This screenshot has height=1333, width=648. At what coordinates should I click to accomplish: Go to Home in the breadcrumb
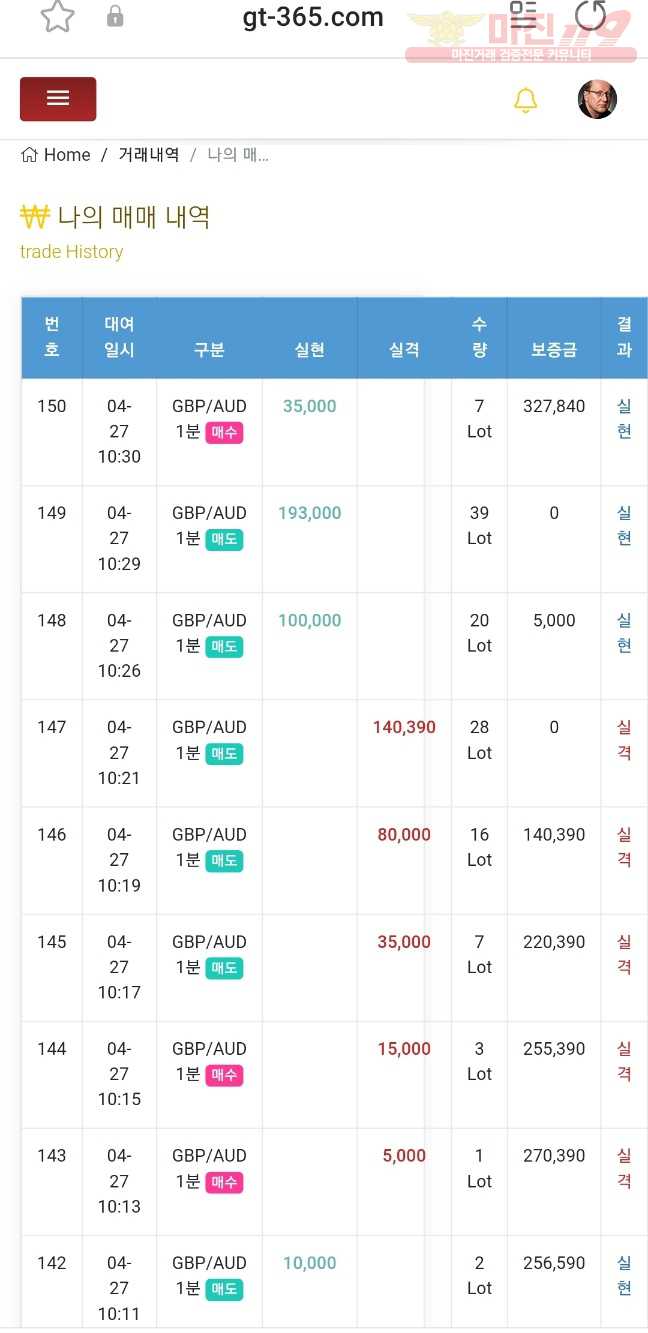(x=56, y=155)
